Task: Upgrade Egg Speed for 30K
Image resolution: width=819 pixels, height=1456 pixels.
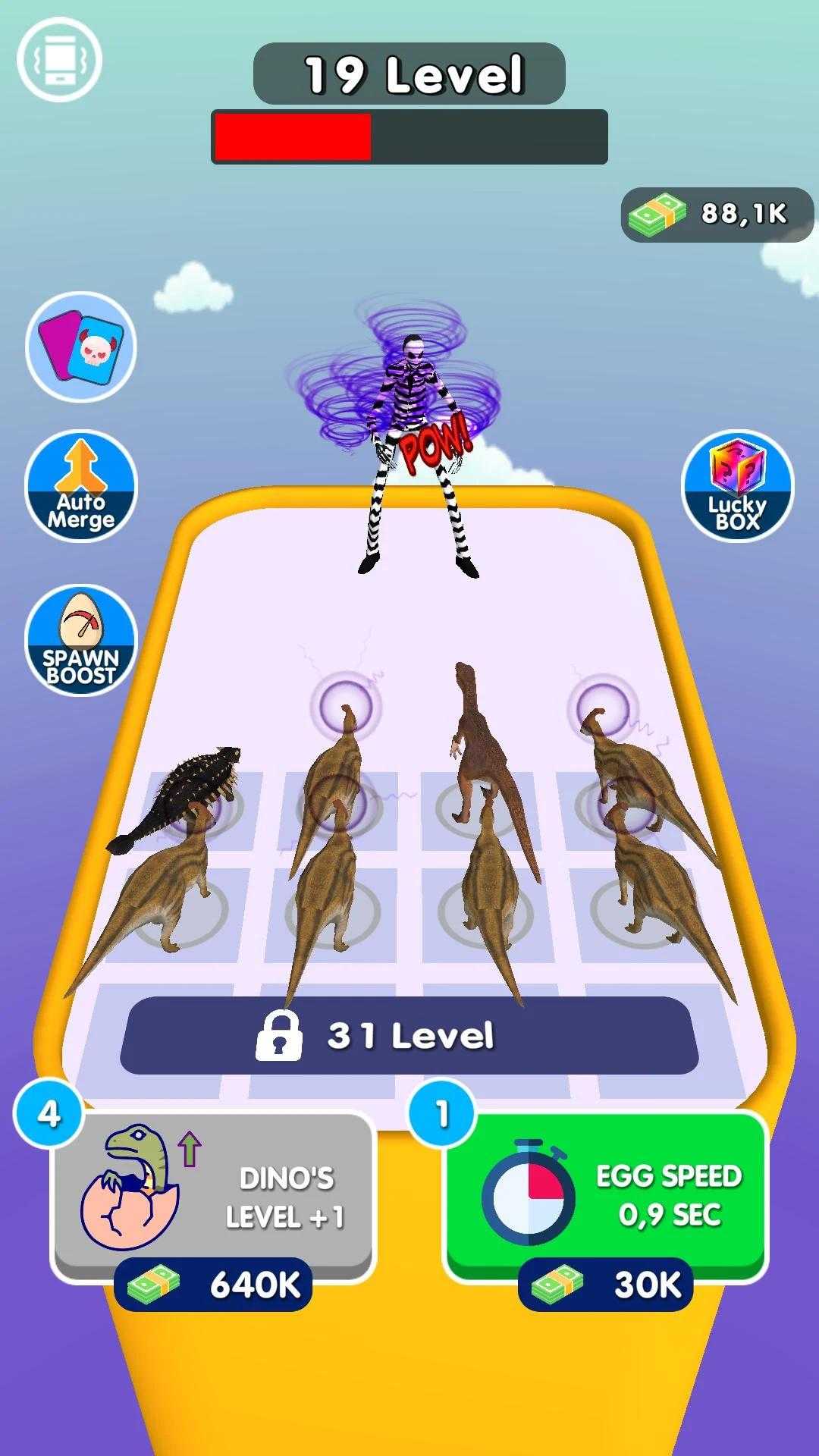Action: pyautogui.click(x=605, y=1198)
